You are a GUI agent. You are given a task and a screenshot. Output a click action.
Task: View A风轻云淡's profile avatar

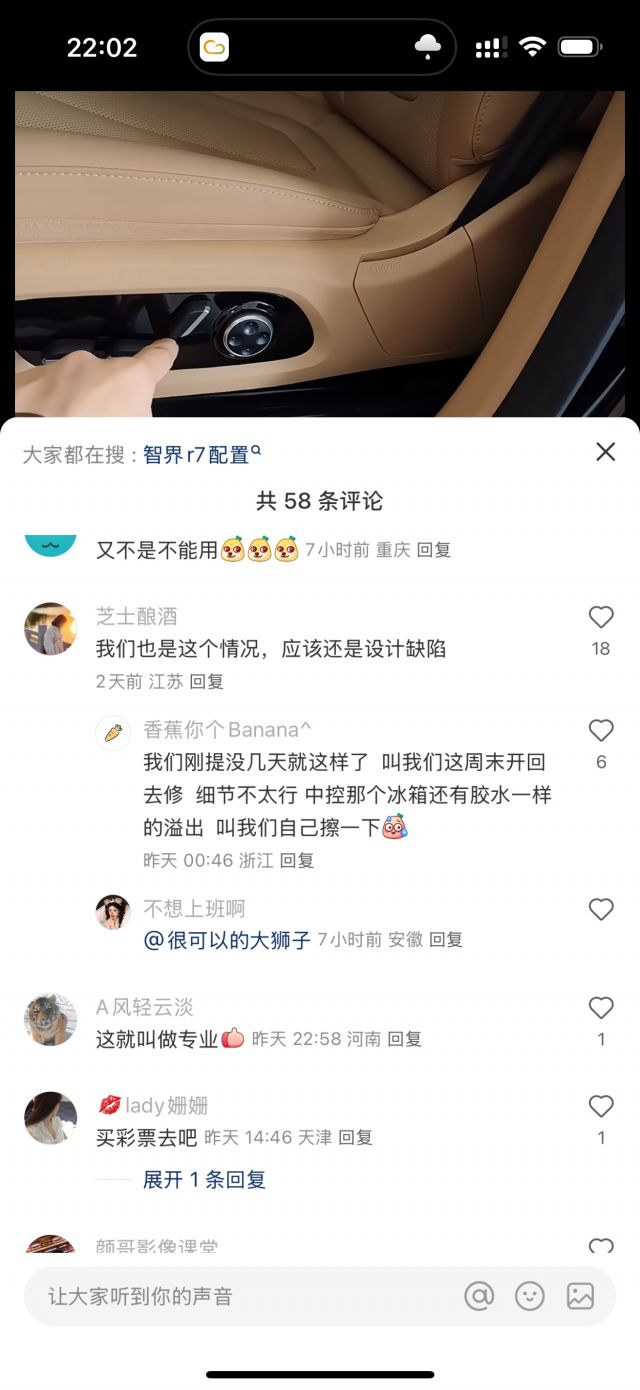click(x=50, y=1020)
